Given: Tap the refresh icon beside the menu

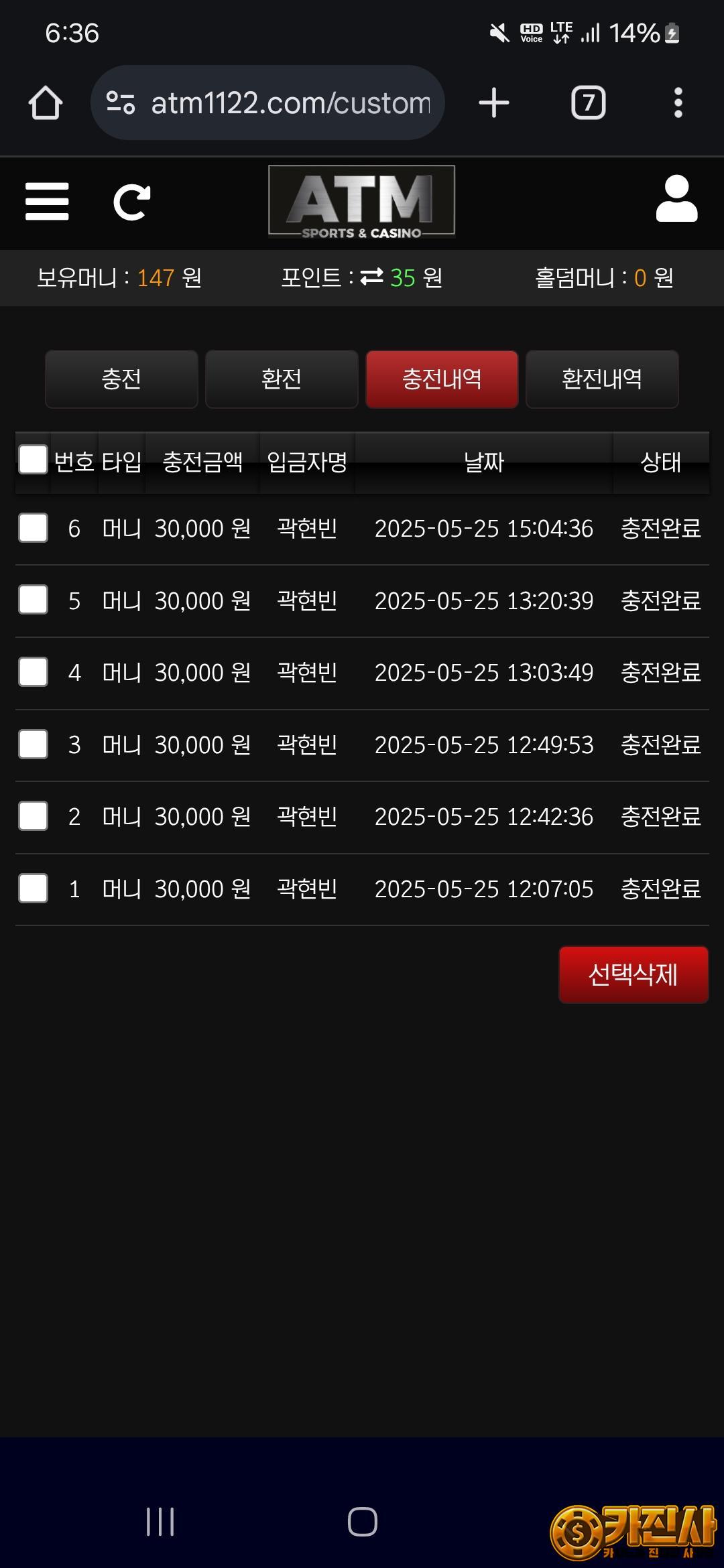Looking at the screenshot, I should [131, 202].
